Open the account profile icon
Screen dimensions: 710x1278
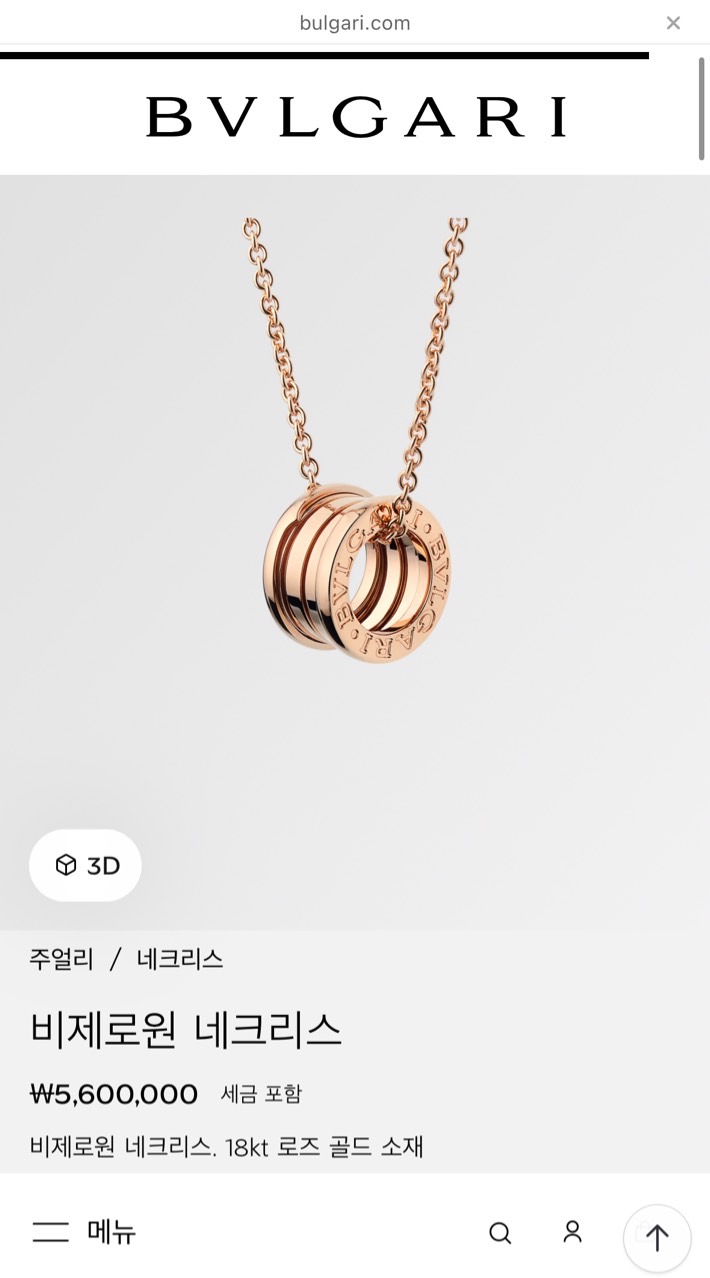(x=572, y=1232)
